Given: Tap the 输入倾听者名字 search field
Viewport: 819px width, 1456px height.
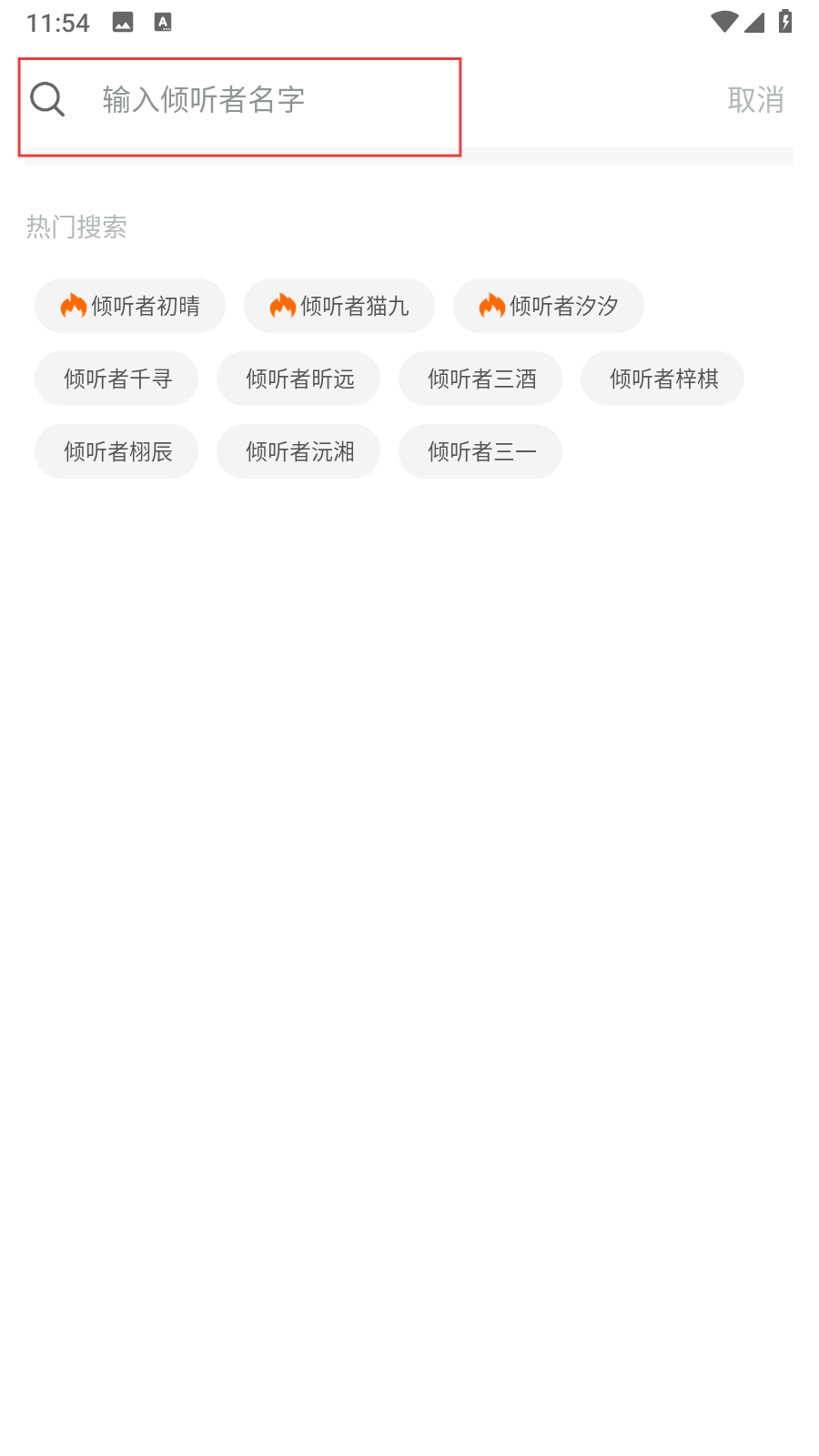Looking at the screenshot, I should point(240,100).
